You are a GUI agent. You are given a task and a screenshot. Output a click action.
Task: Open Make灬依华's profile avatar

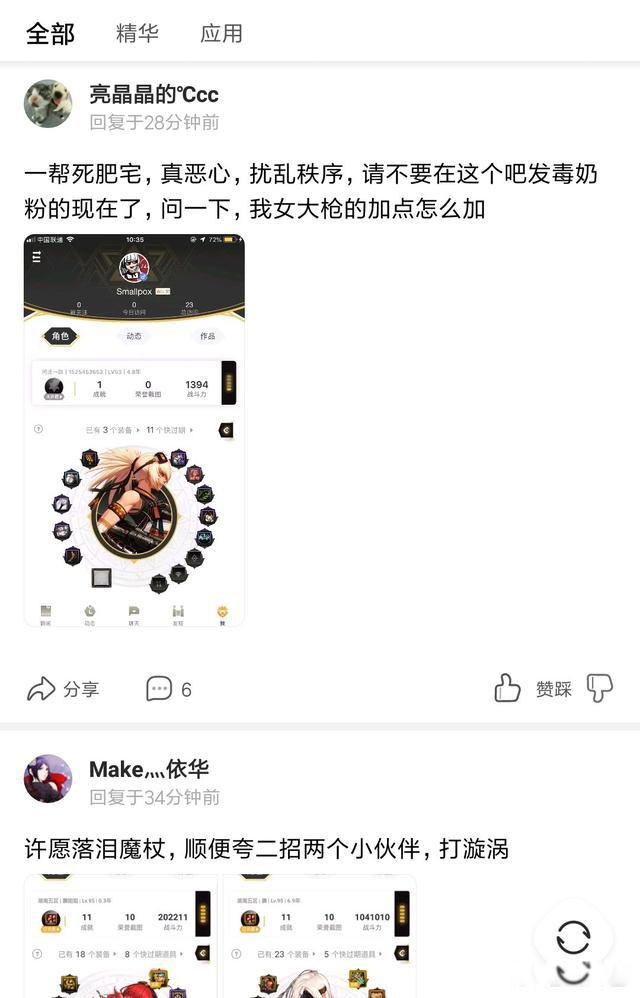coord(48,779)
